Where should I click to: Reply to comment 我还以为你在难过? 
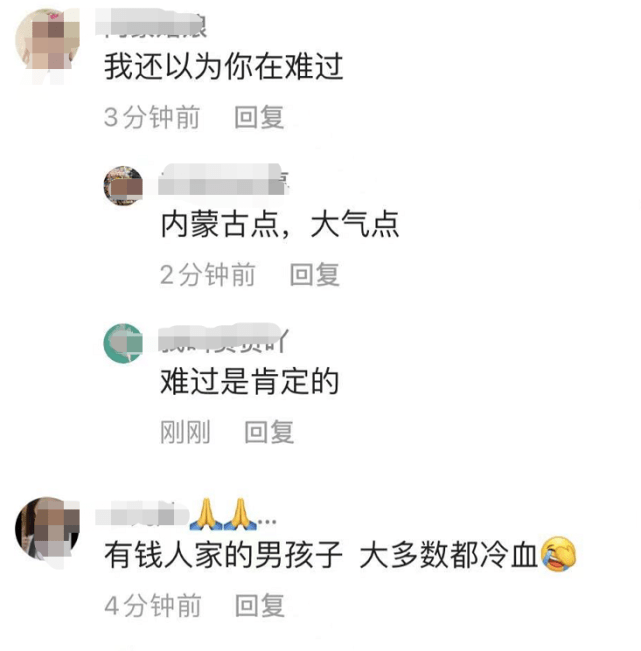[x=259, y=117]
